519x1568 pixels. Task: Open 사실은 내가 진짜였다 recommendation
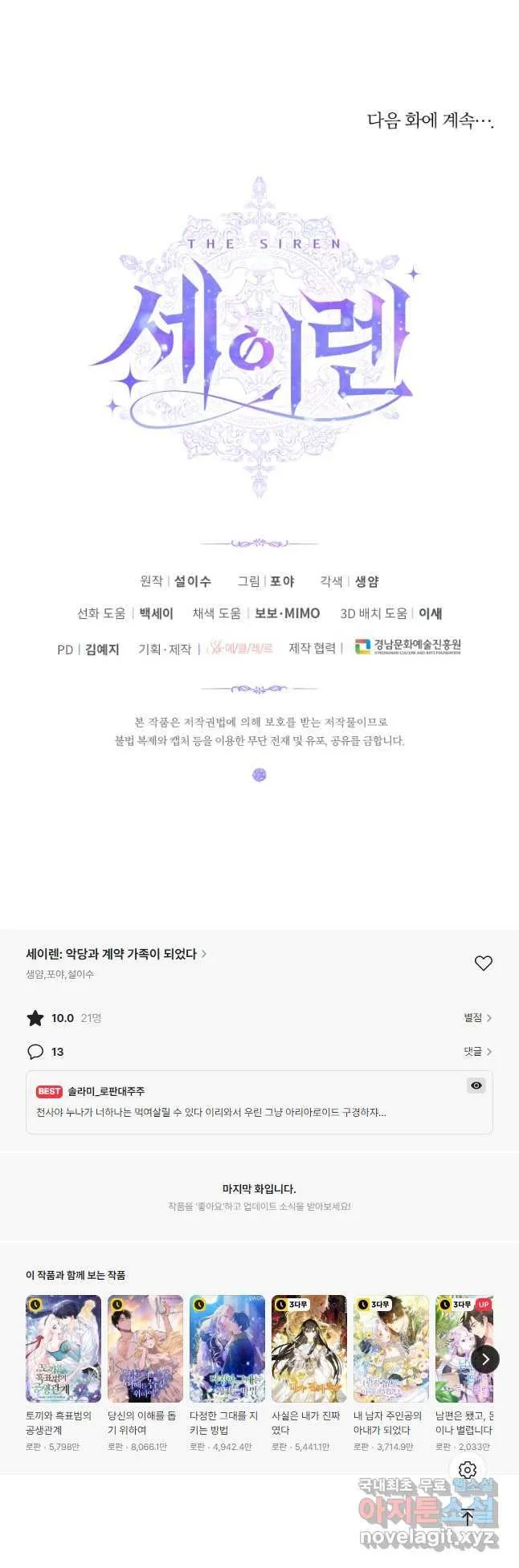tap(309, 1349)
